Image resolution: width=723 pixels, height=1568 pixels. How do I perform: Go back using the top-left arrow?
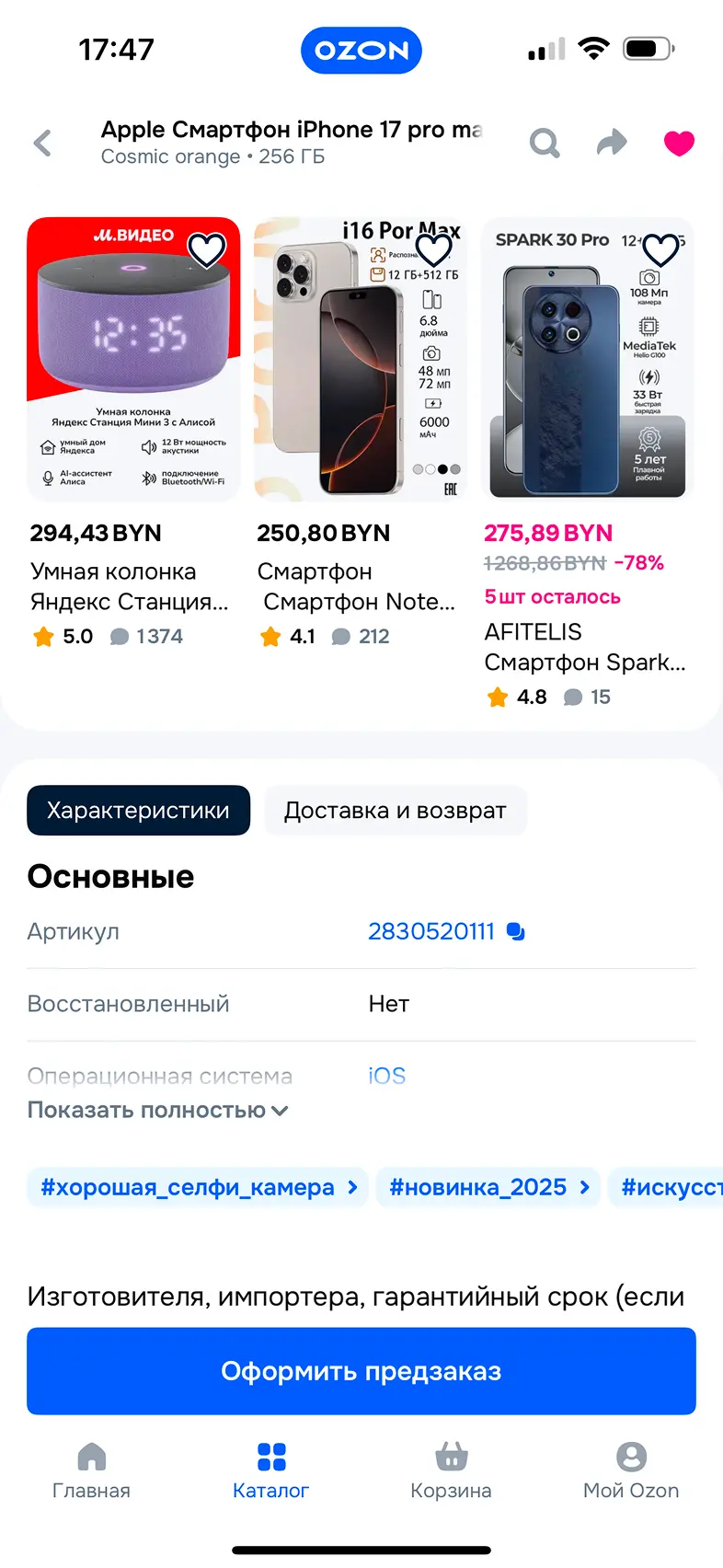(x=42, y=143)
